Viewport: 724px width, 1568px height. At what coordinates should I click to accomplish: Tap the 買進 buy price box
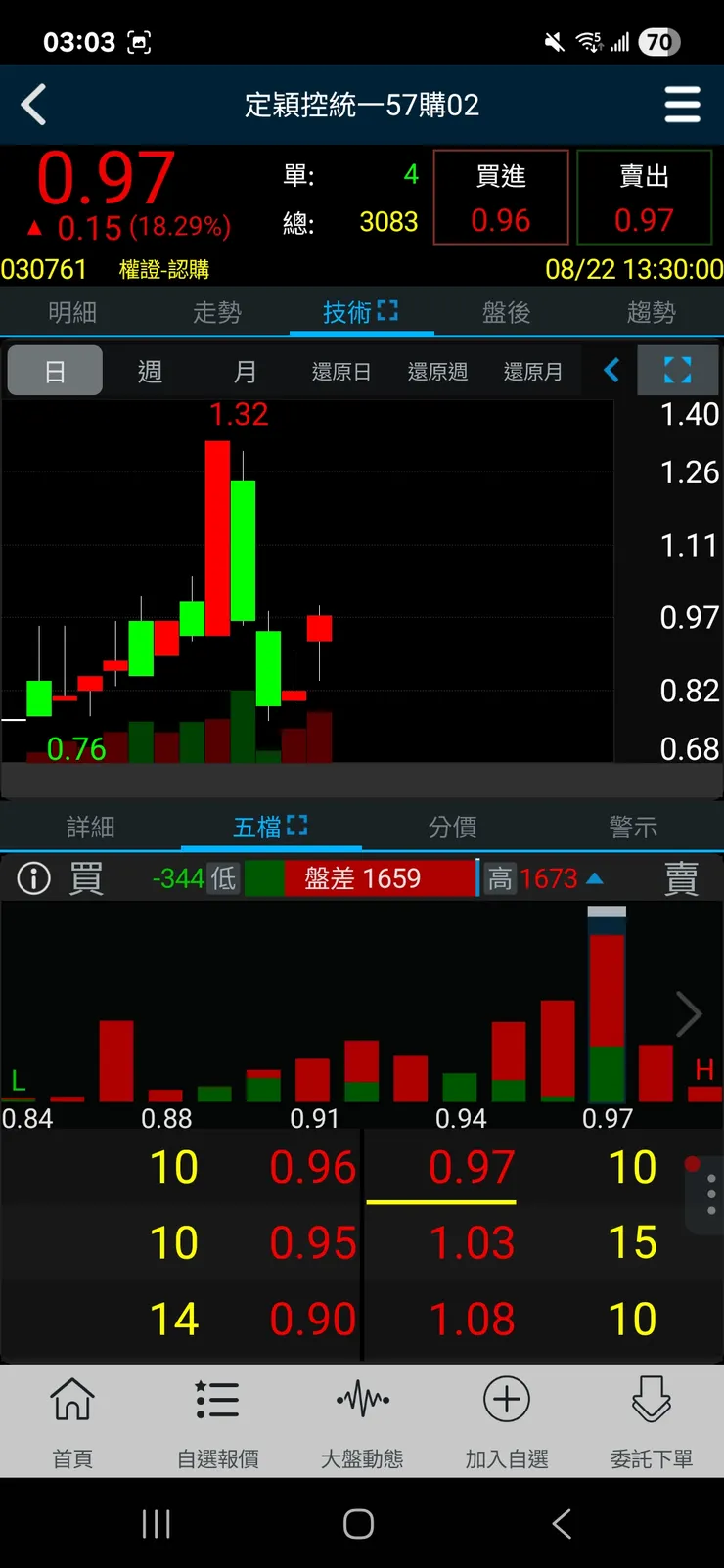click(x=500, y=198)
